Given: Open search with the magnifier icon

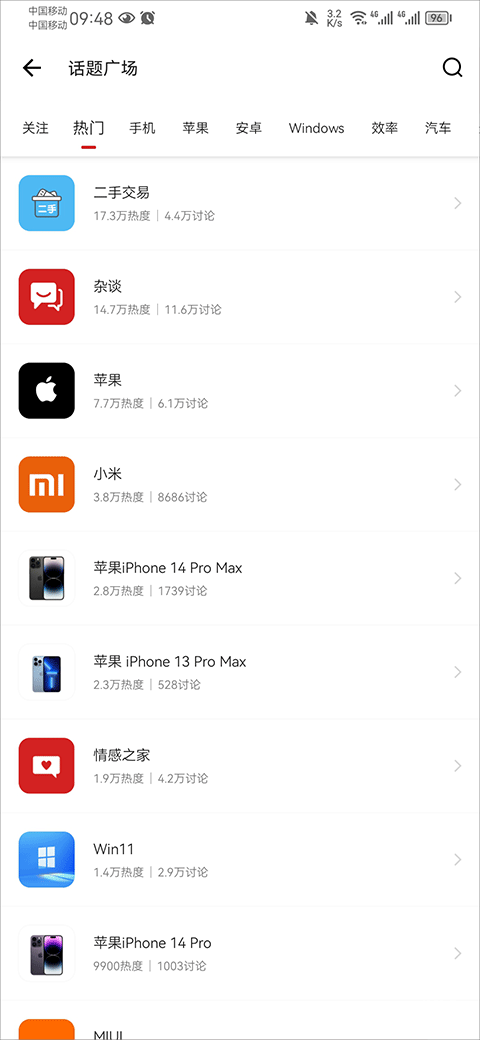Looking at the screenshot, I should click(x=452, y=68).
